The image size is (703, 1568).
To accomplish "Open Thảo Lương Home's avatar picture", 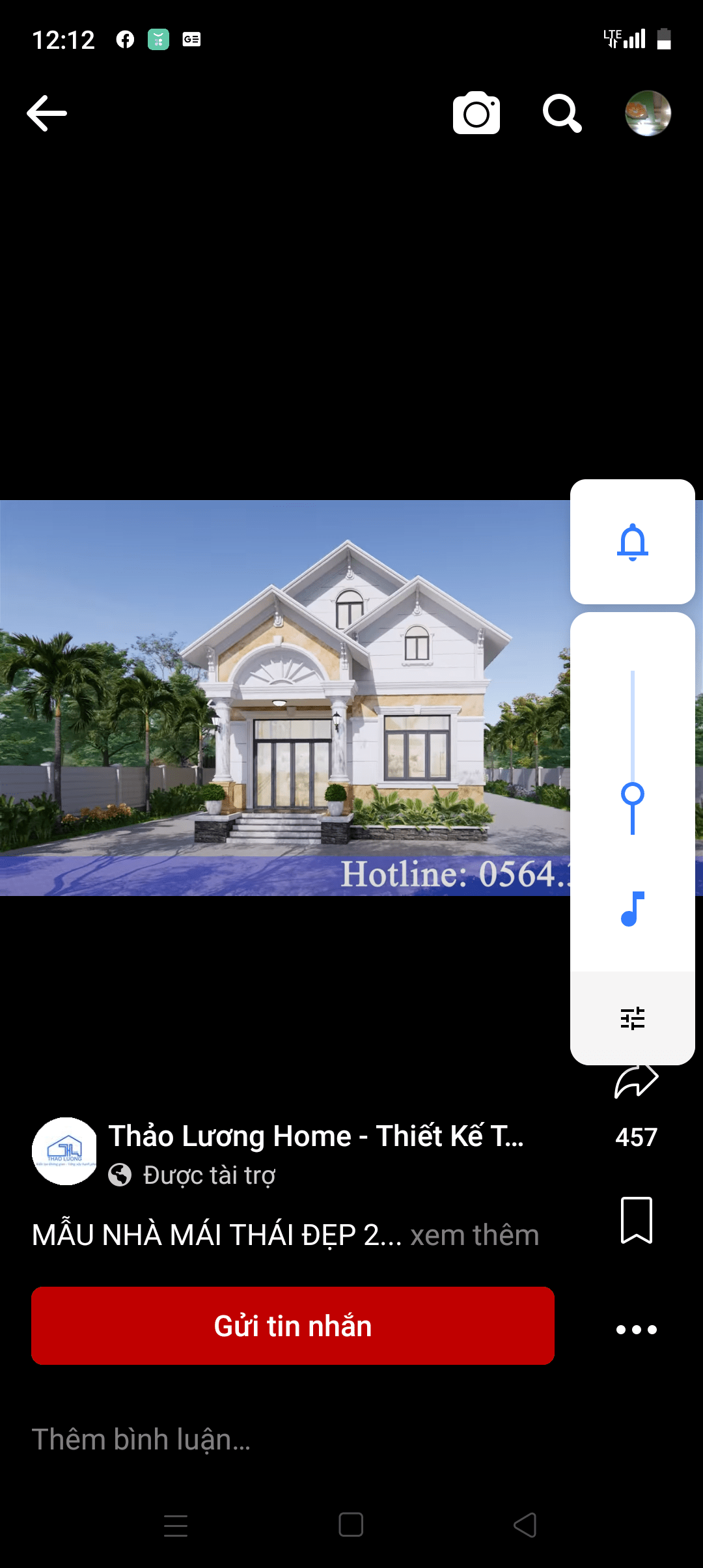I will pos(64,1151).
